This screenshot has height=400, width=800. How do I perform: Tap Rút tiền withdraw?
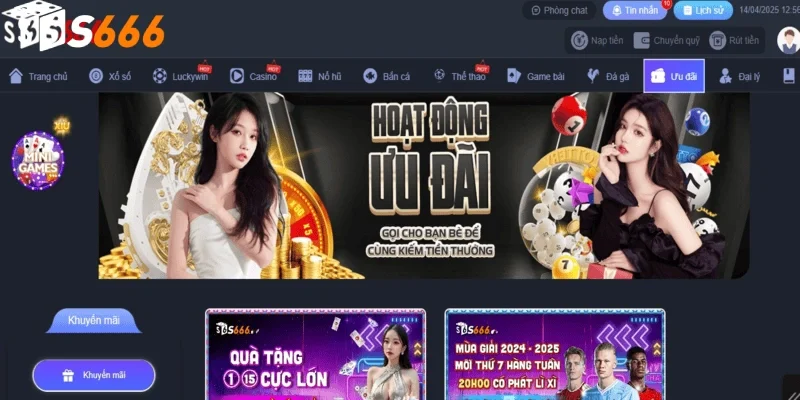point(734,41)
